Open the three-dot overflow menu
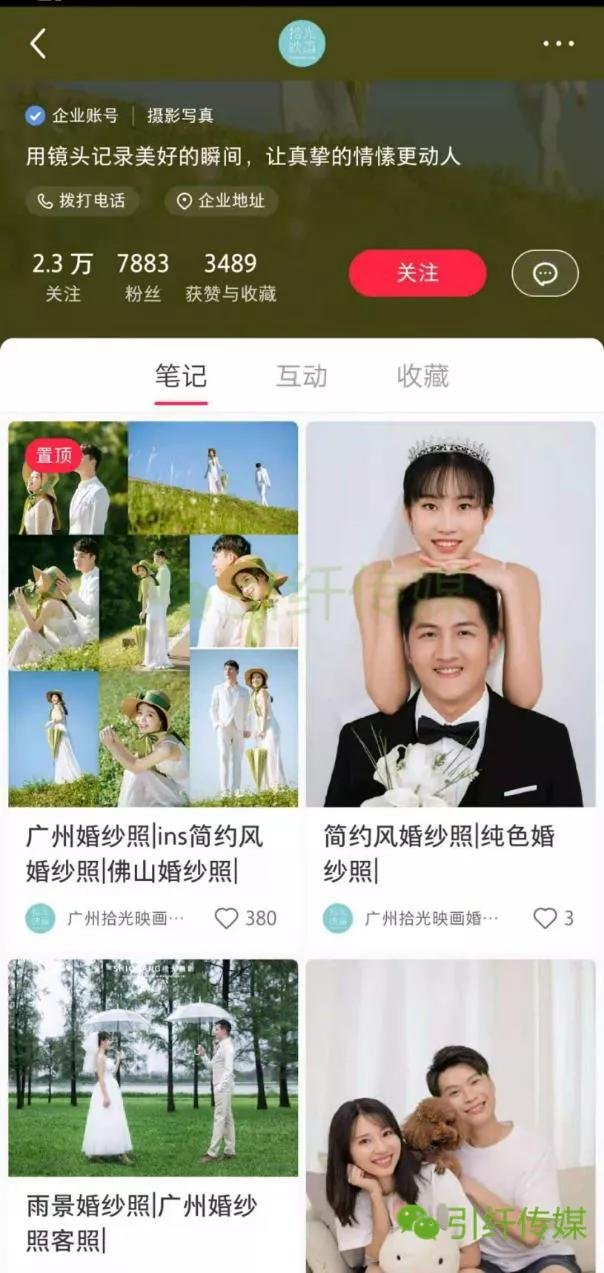The image size is (604, 1273). (558, 44)
